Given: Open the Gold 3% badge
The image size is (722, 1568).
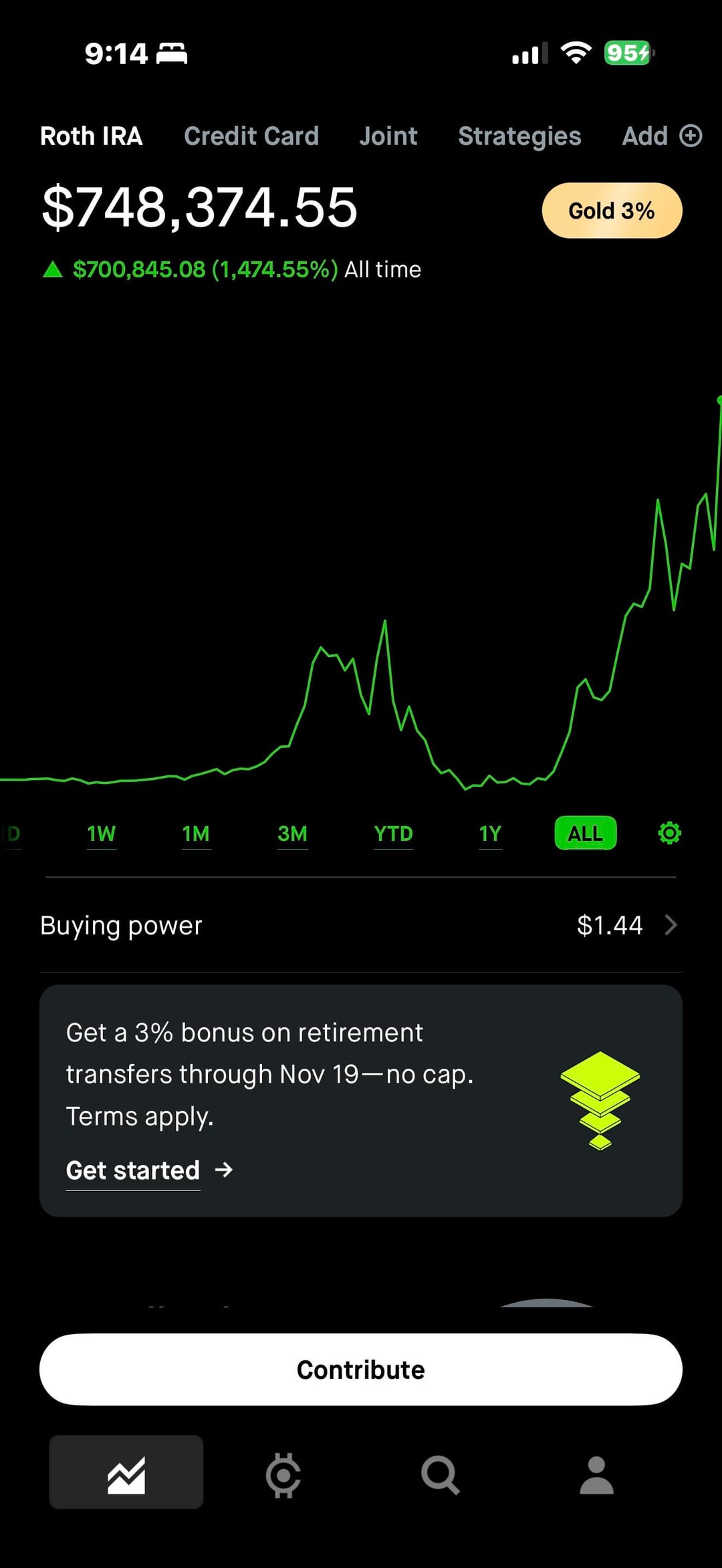Looking at the screenshot, I should 612,211.
